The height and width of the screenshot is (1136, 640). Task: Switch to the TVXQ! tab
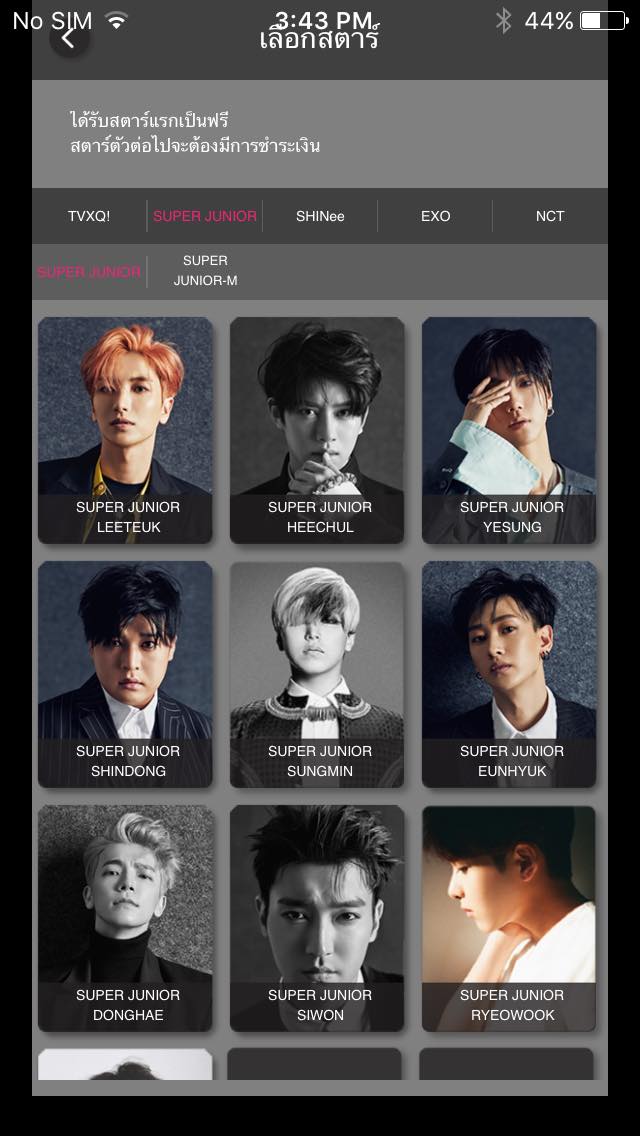coord(89,216)
